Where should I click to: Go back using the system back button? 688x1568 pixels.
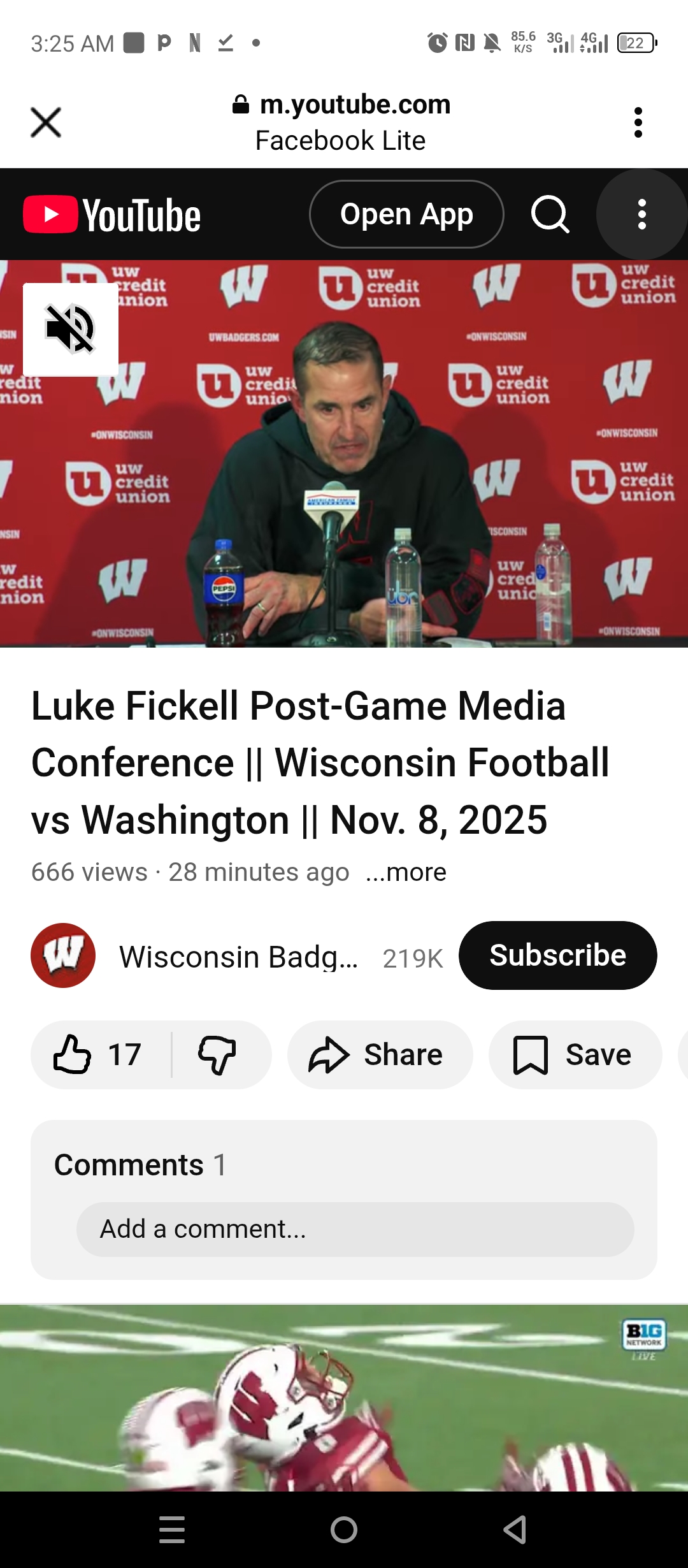click(x=515, y=1529)
